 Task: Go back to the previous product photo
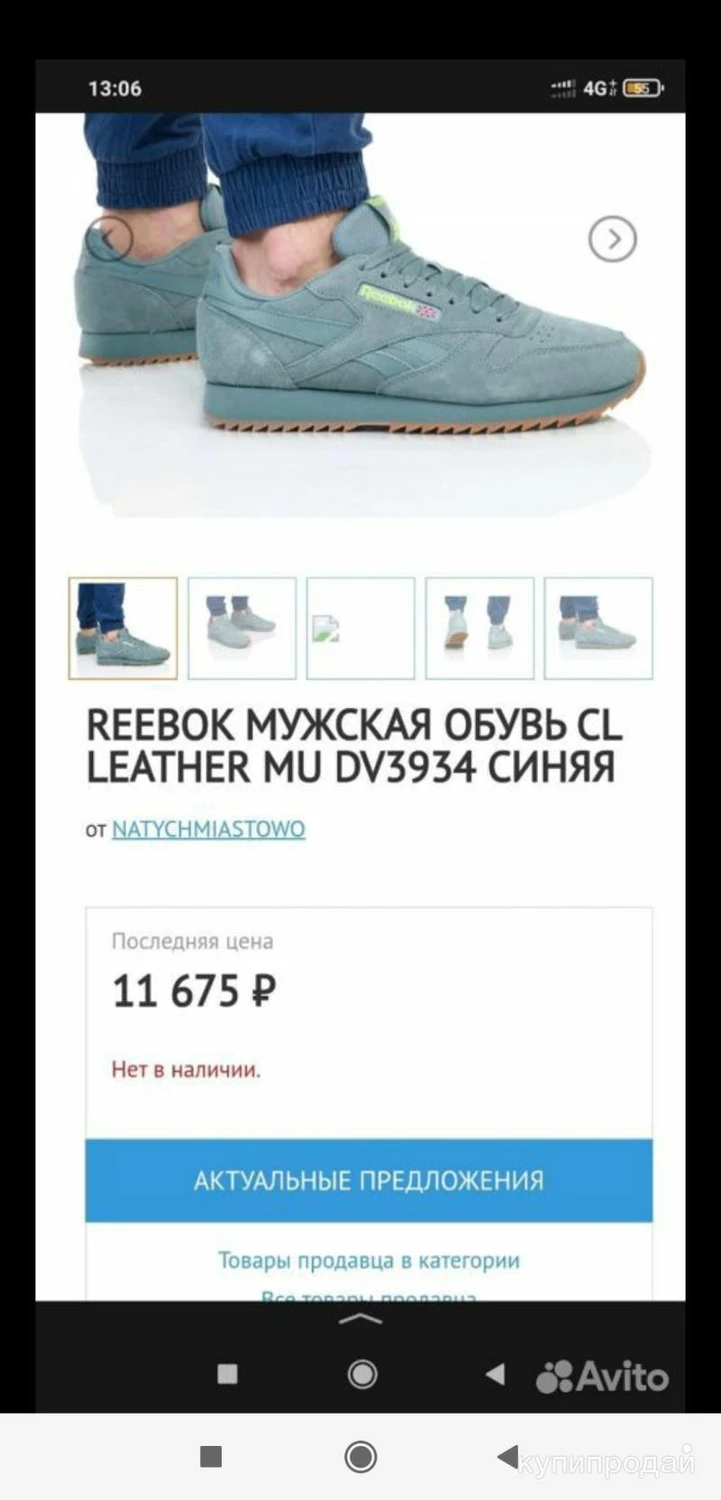[109, 239]
